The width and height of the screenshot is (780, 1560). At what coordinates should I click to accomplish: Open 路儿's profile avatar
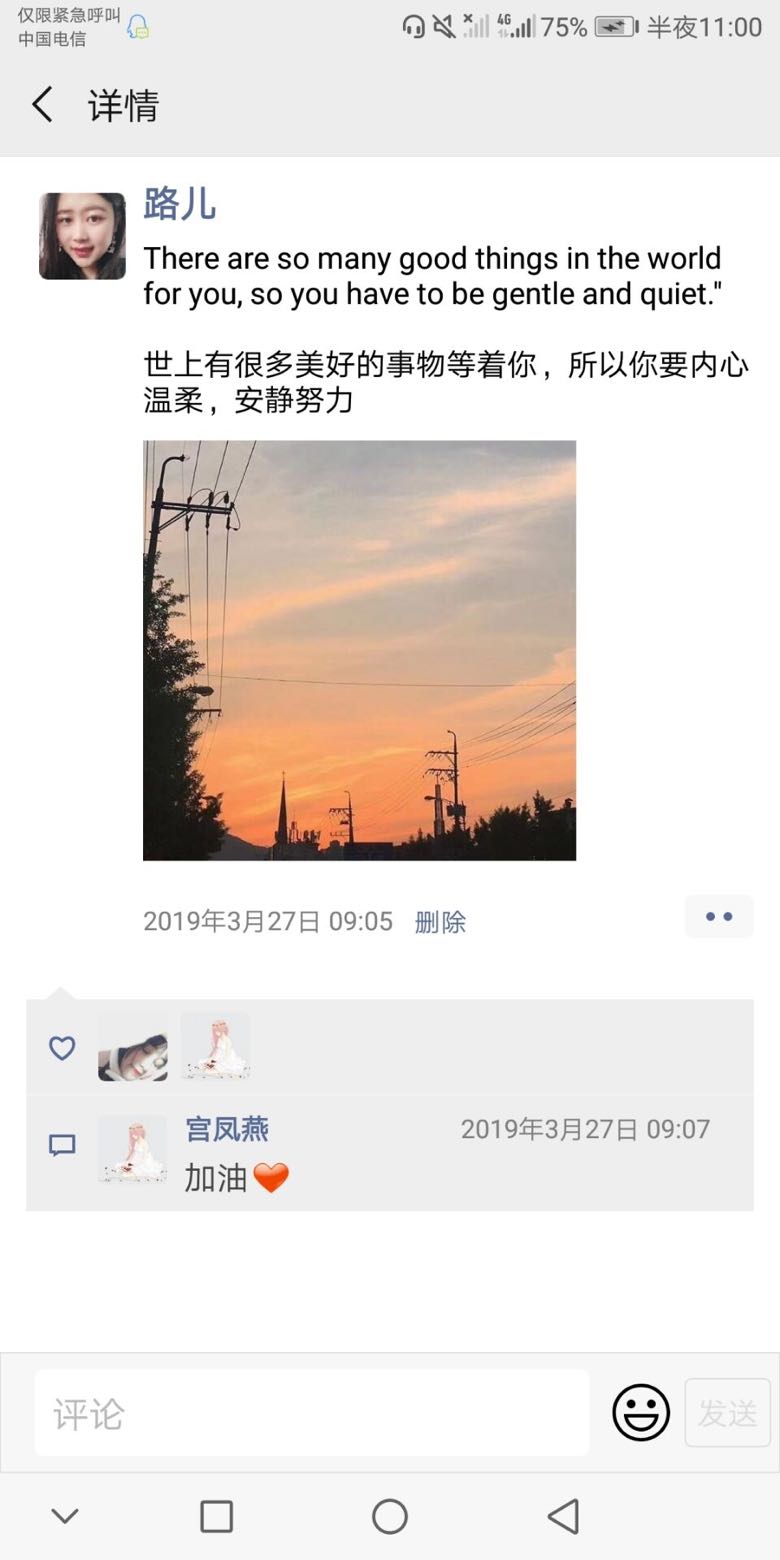pos(82,236)
